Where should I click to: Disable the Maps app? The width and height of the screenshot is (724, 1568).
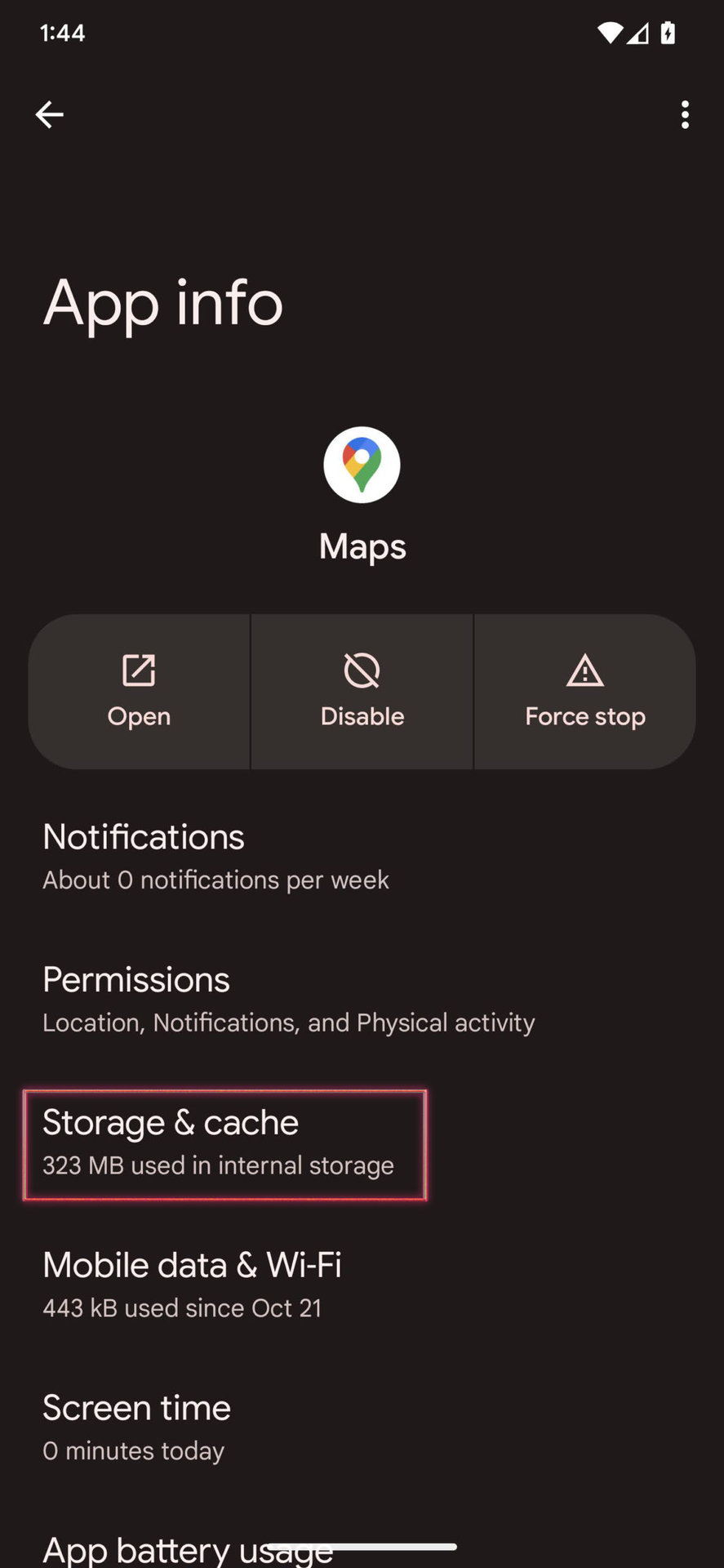click(x=362, y=692)
